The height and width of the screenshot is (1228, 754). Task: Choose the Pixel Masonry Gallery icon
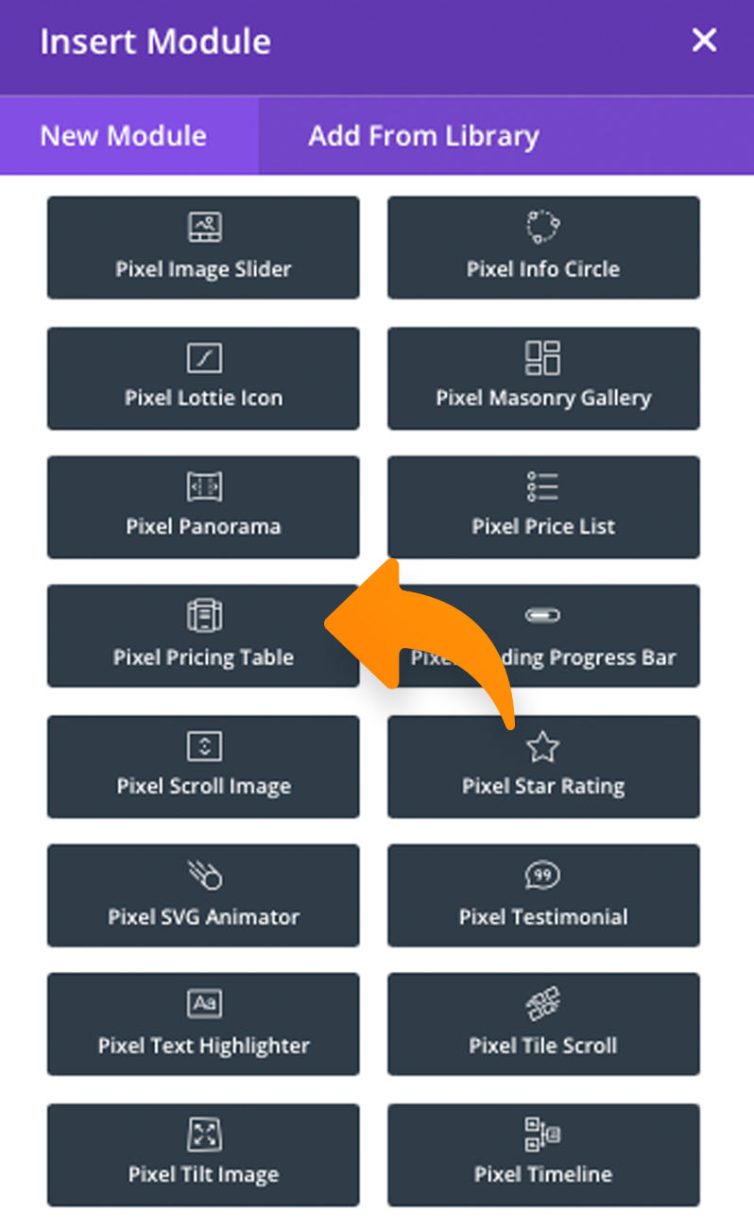click(x=543, y=355)
